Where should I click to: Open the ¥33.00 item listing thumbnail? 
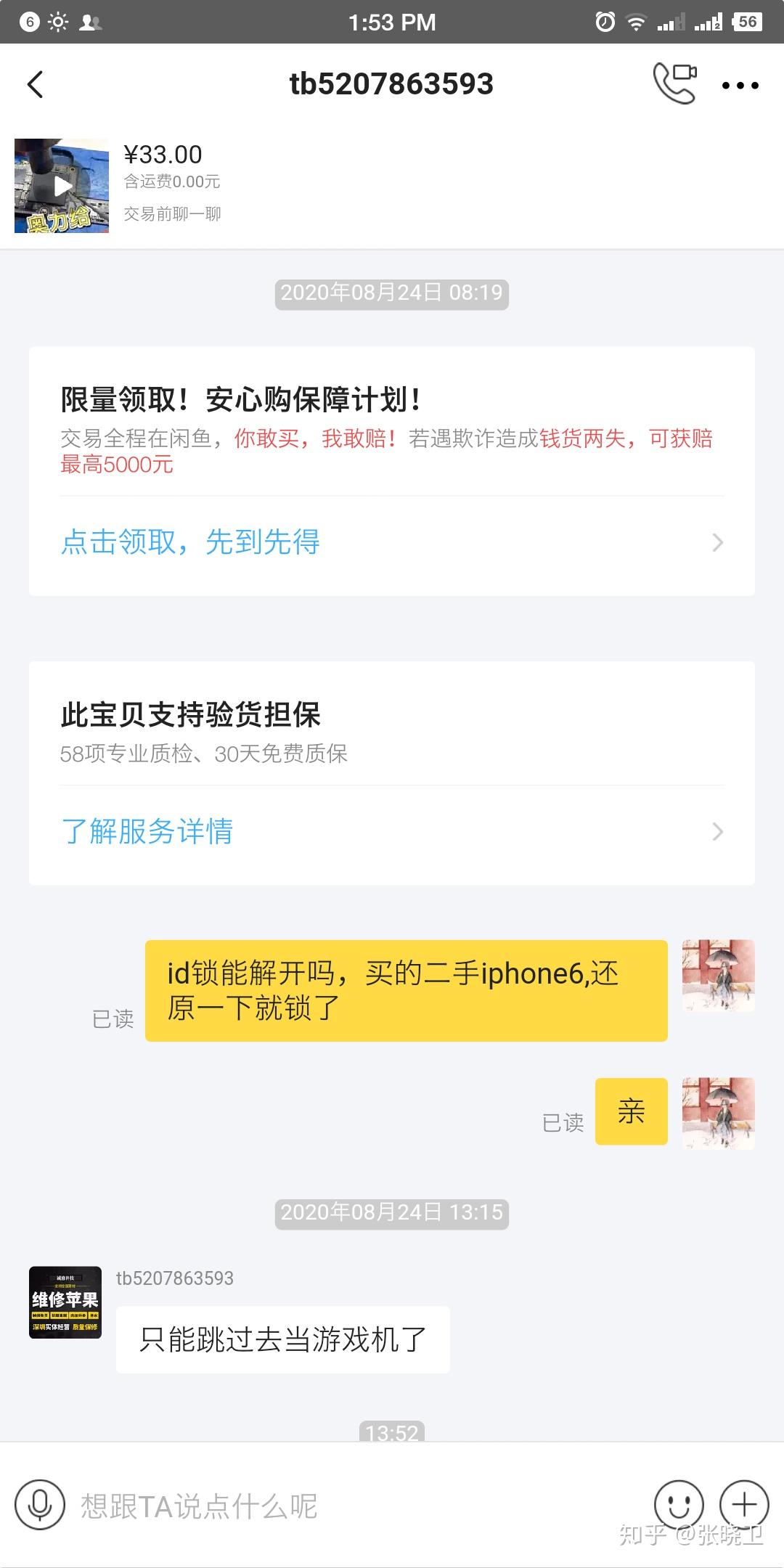[x=62, y=186]
